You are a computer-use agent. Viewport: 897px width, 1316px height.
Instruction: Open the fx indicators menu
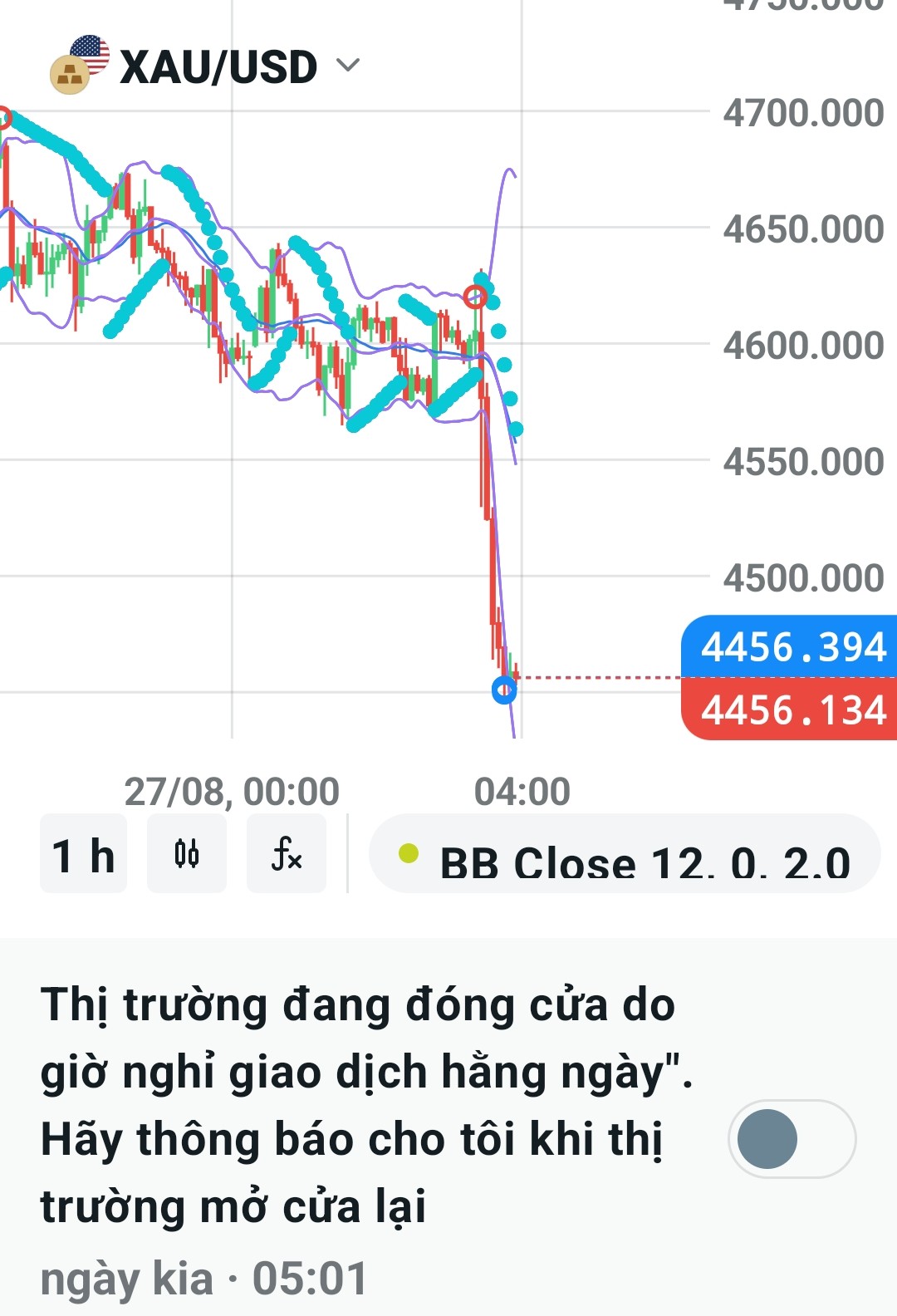(x=287, y=854)
